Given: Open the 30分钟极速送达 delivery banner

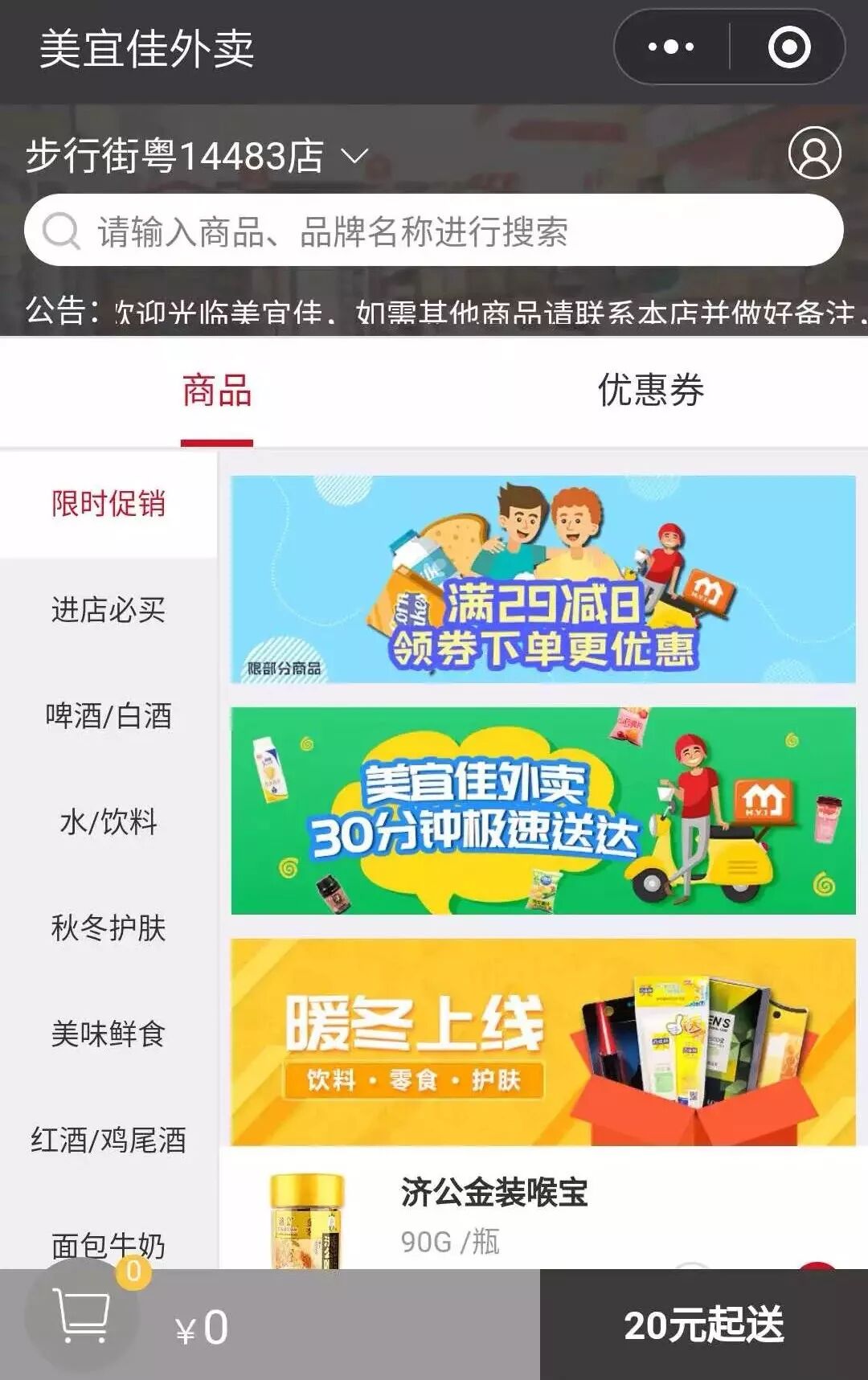Looking at the screenshot, I should [543, 811].
